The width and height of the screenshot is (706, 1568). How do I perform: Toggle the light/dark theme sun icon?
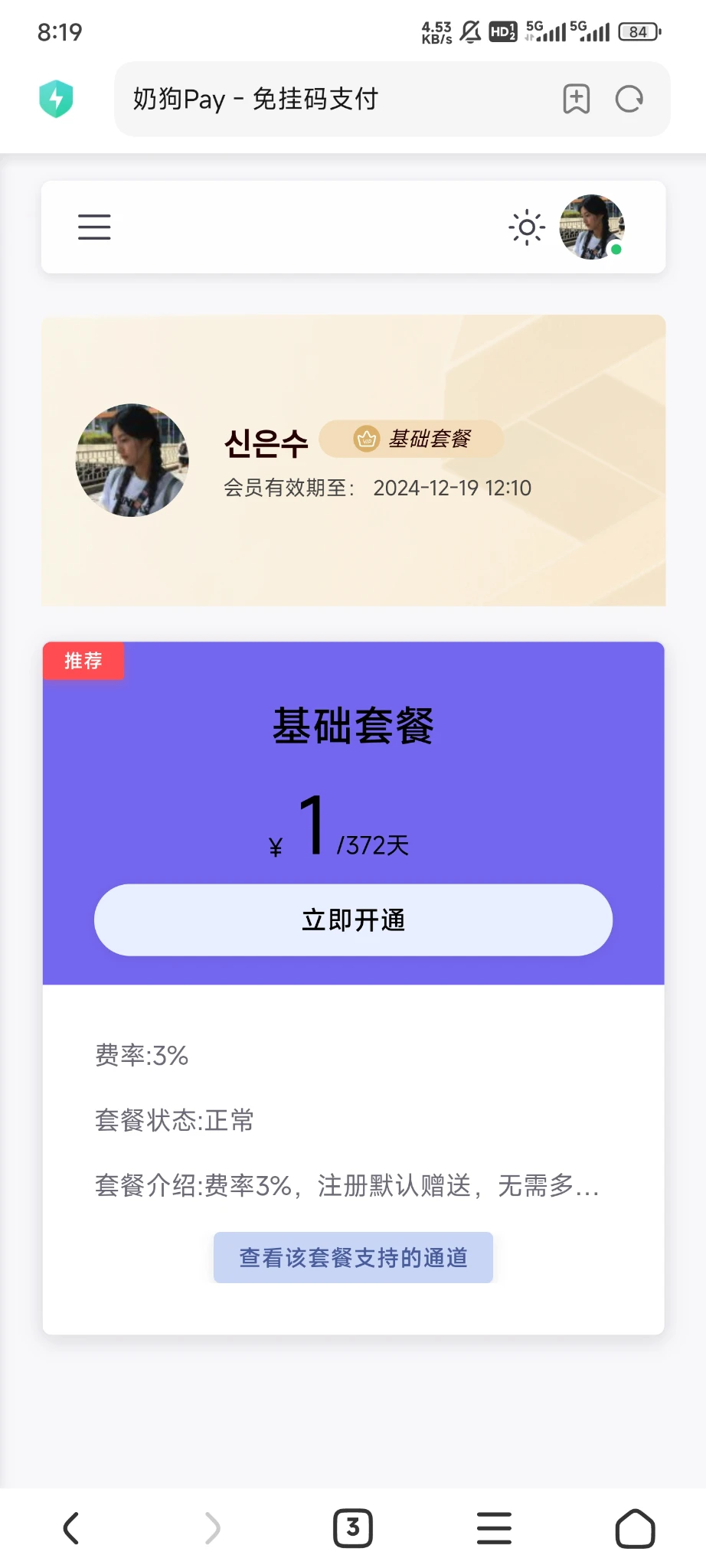pos(527,227)
